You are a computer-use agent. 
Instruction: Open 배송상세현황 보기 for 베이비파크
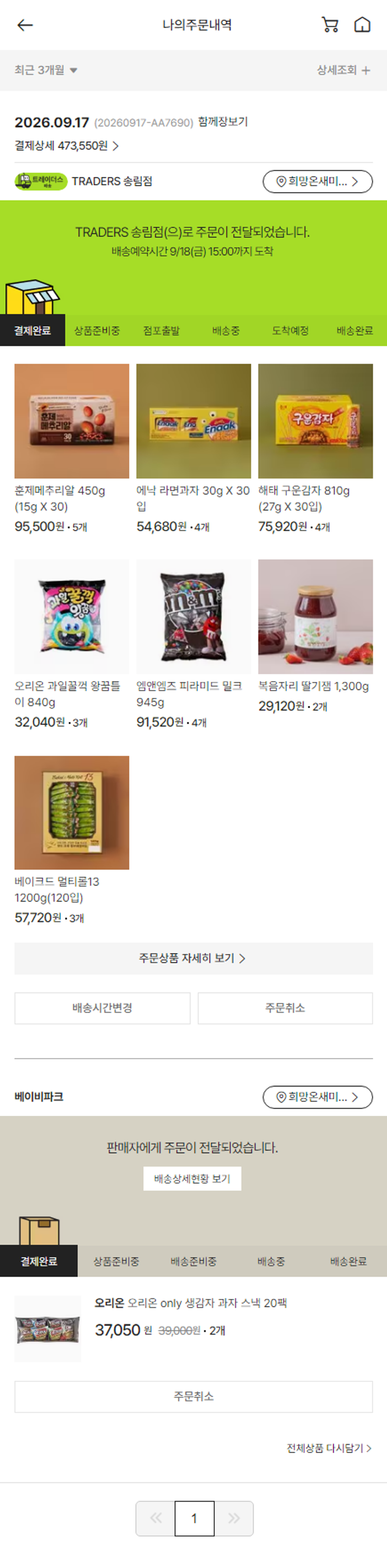192,1178
